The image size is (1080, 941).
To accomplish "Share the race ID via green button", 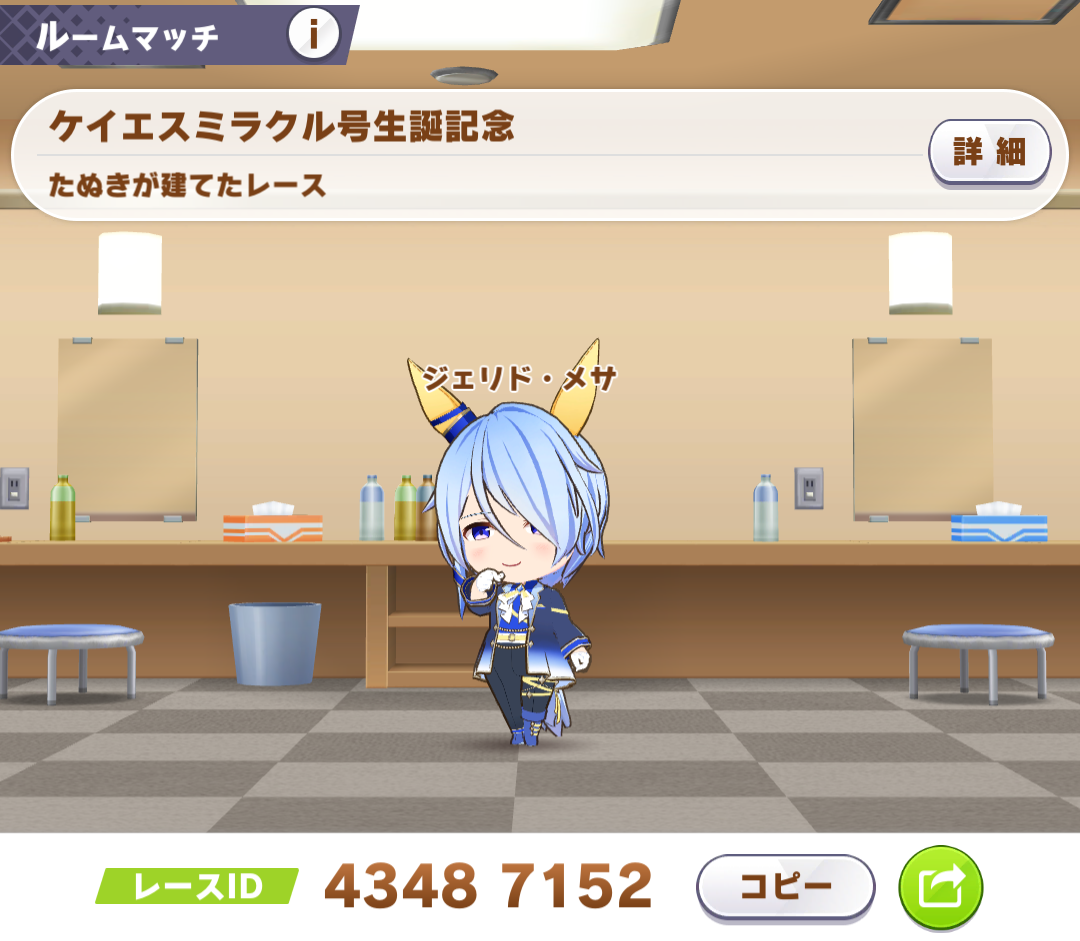I will point(941,887).
